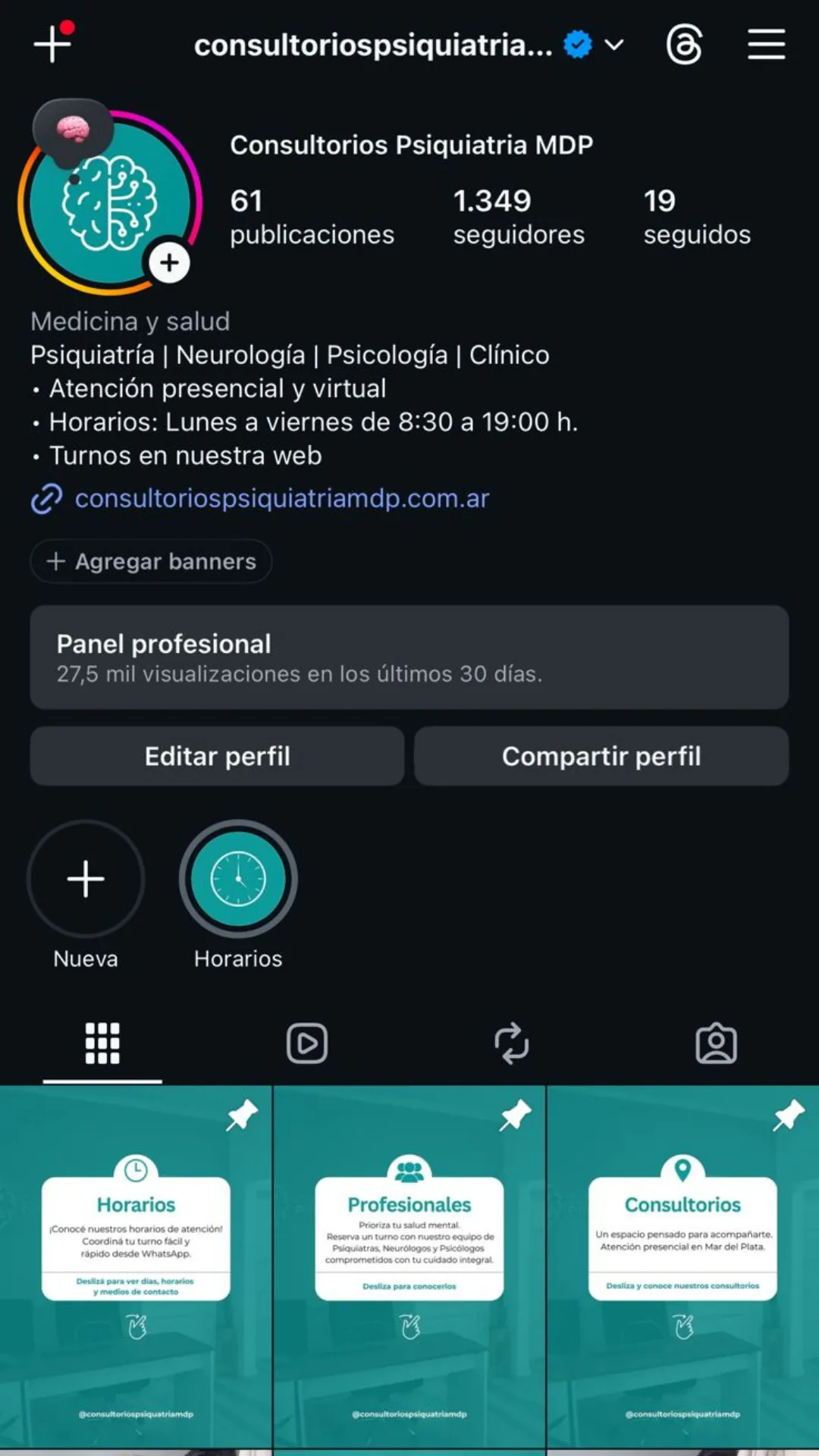Add to story using profile picture plus badge
This screenshot has width=819, height=1456.
pos(169,263)
